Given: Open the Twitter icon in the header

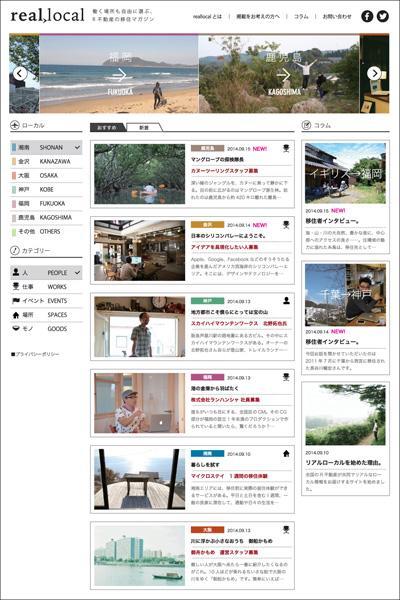Looking at the screenshot, I should 382,16.
